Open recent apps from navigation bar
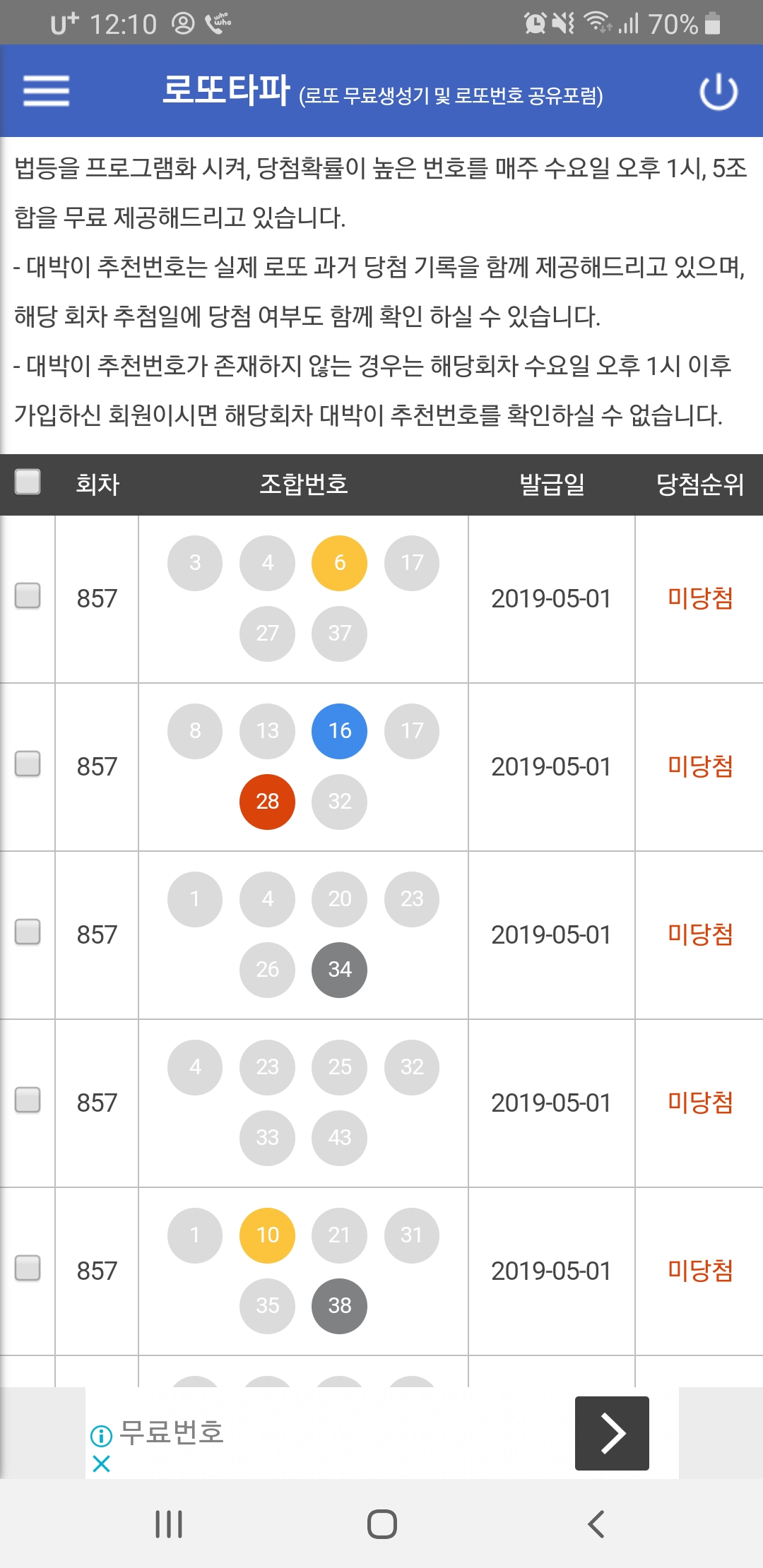 169,1524
